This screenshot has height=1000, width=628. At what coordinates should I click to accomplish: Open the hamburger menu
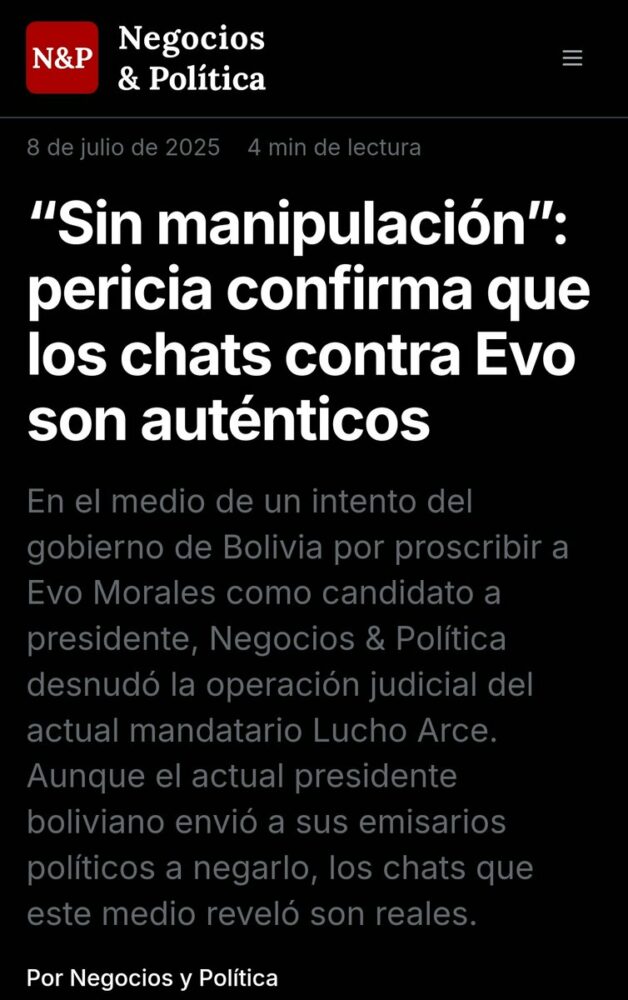click(572, 59)
